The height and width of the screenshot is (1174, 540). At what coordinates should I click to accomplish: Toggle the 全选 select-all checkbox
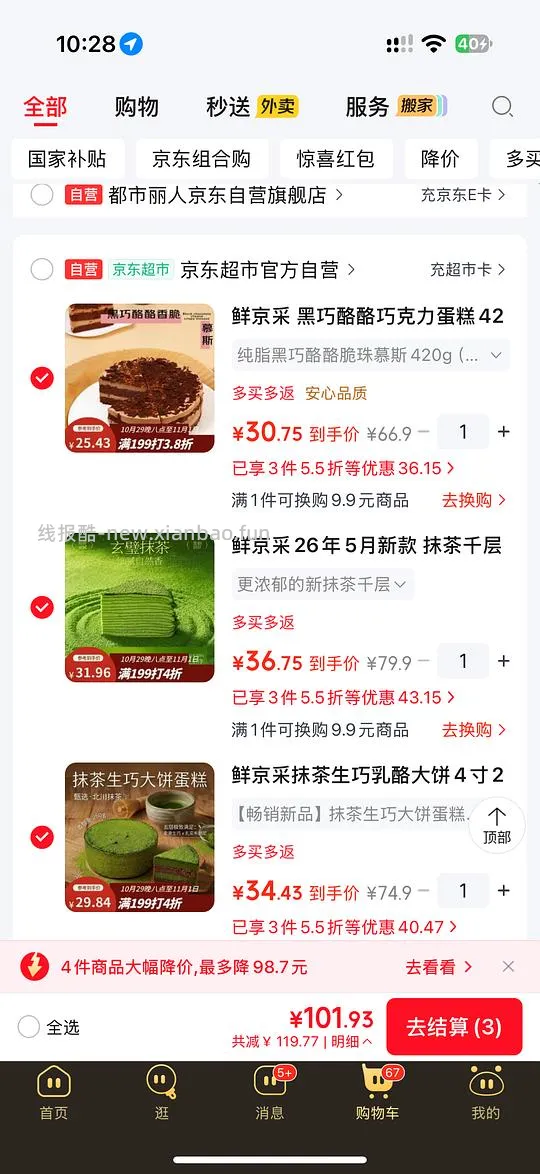click(x=28, y=1027)
